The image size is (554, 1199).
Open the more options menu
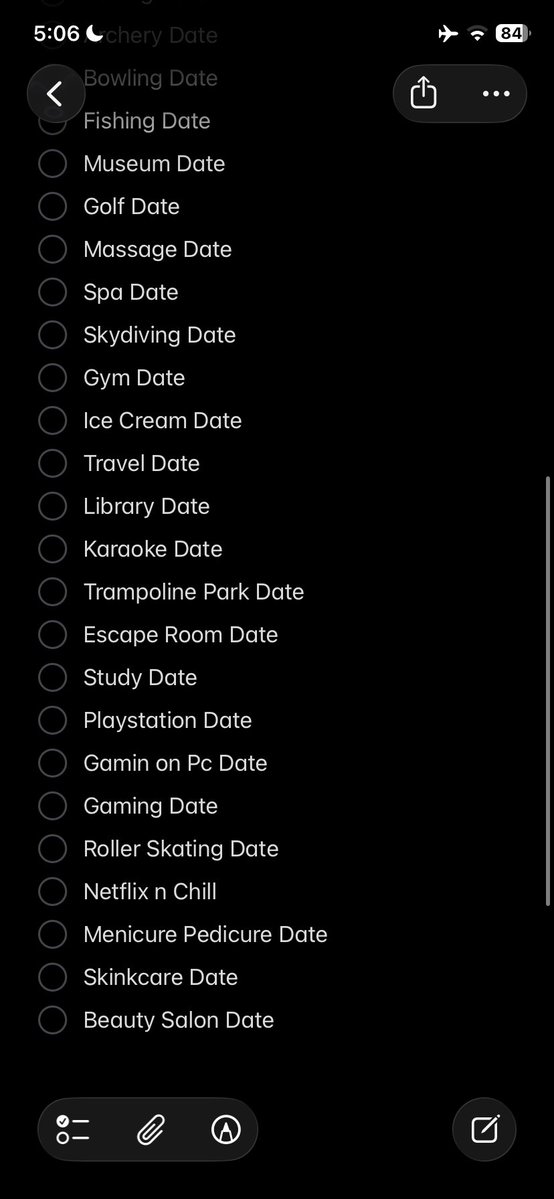click(496, 94)
